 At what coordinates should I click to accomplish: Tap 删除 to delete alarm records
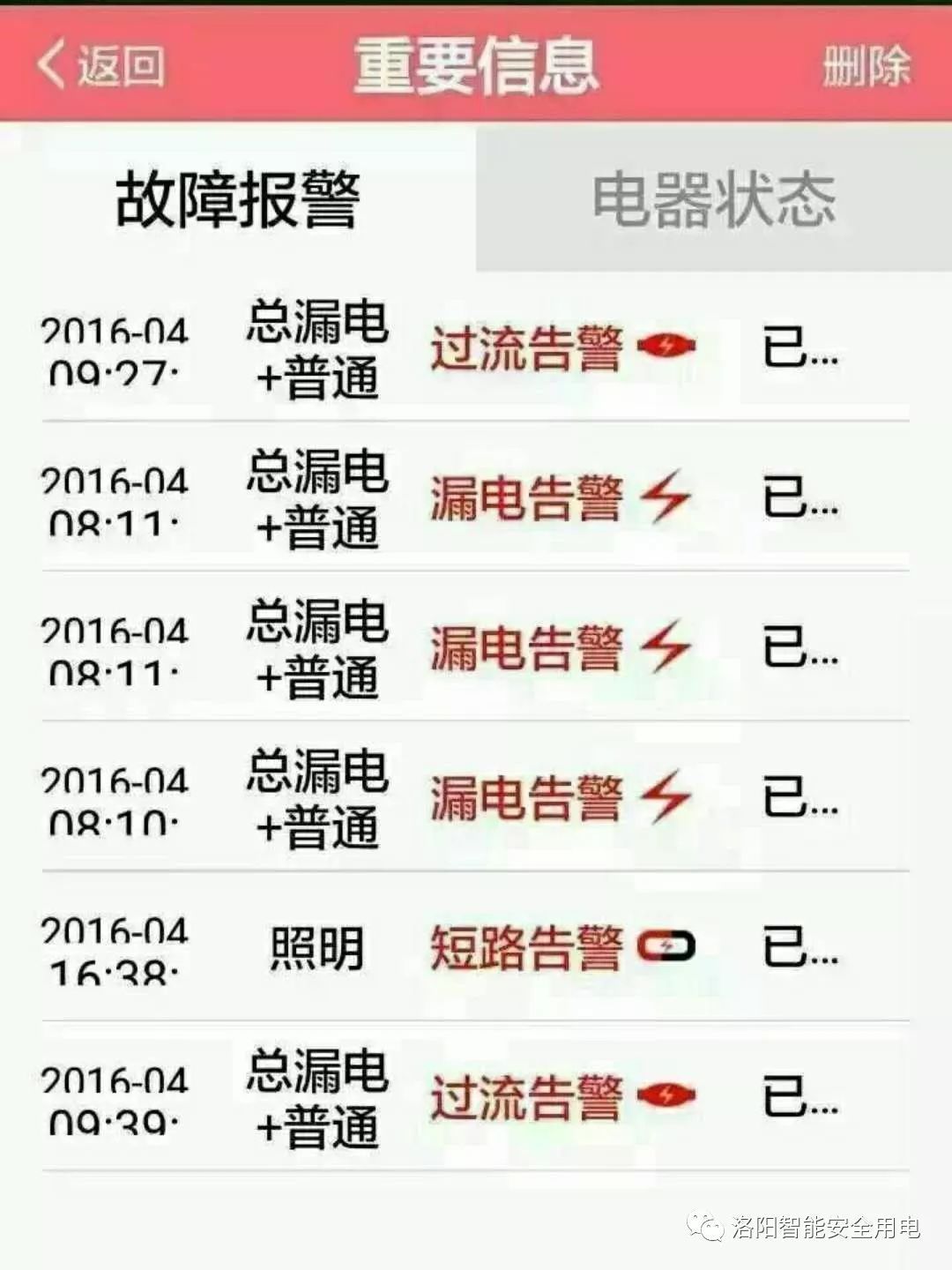click(865, 67)
